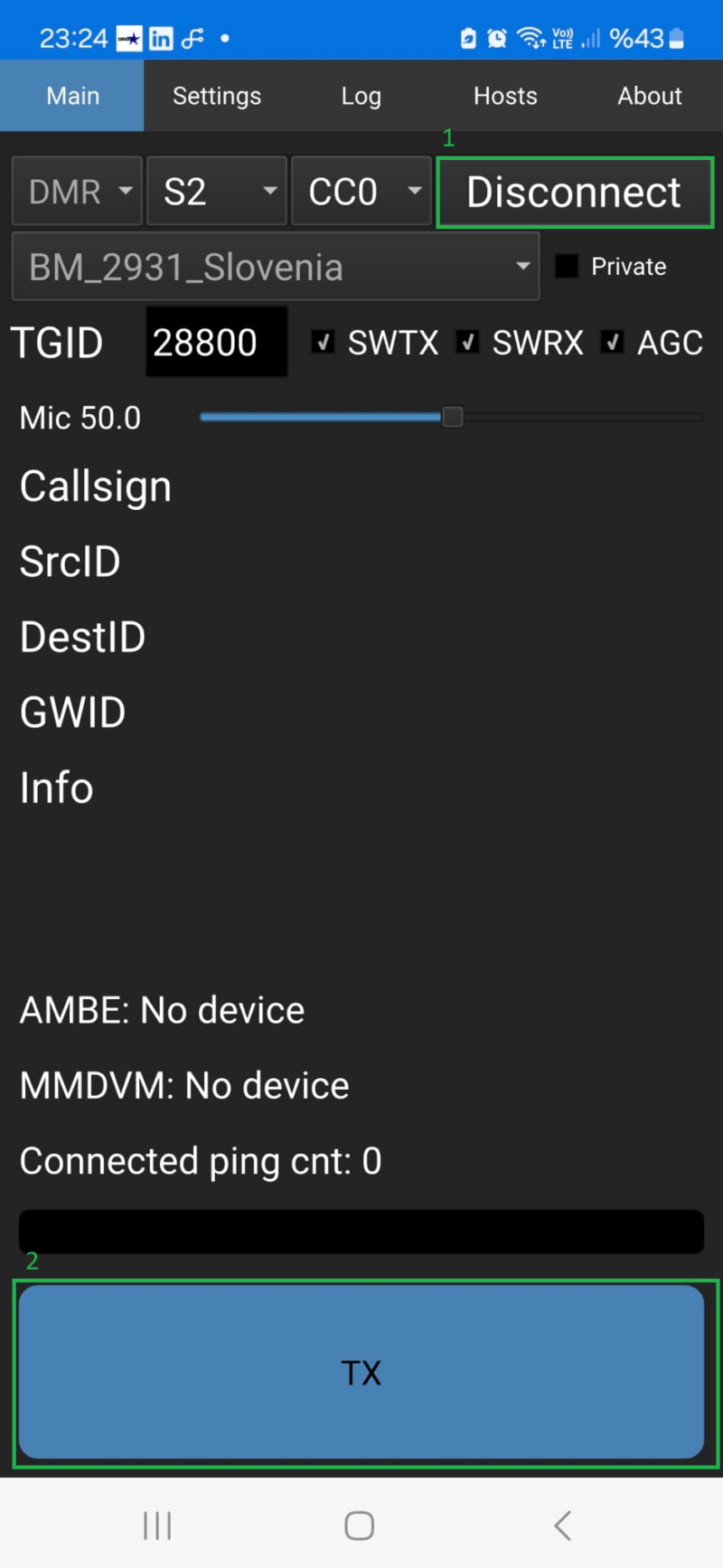Screen dimensions: 723x1568
Task: Enable the Private checkbox
Action: tap(567, 266)
